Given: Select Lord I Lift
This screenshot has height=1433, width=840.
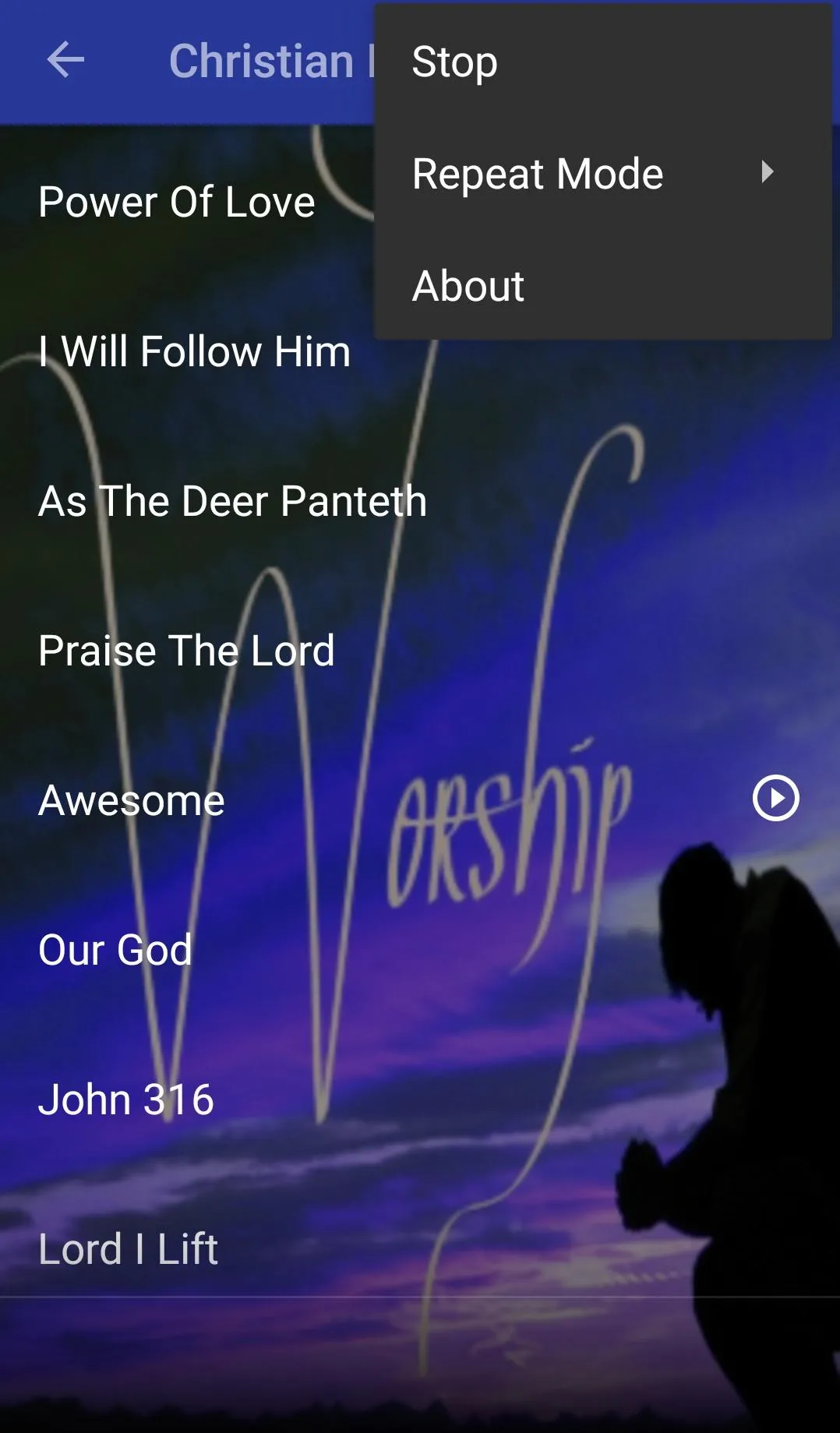Looking at the screenshot, I should point(129,1249).
